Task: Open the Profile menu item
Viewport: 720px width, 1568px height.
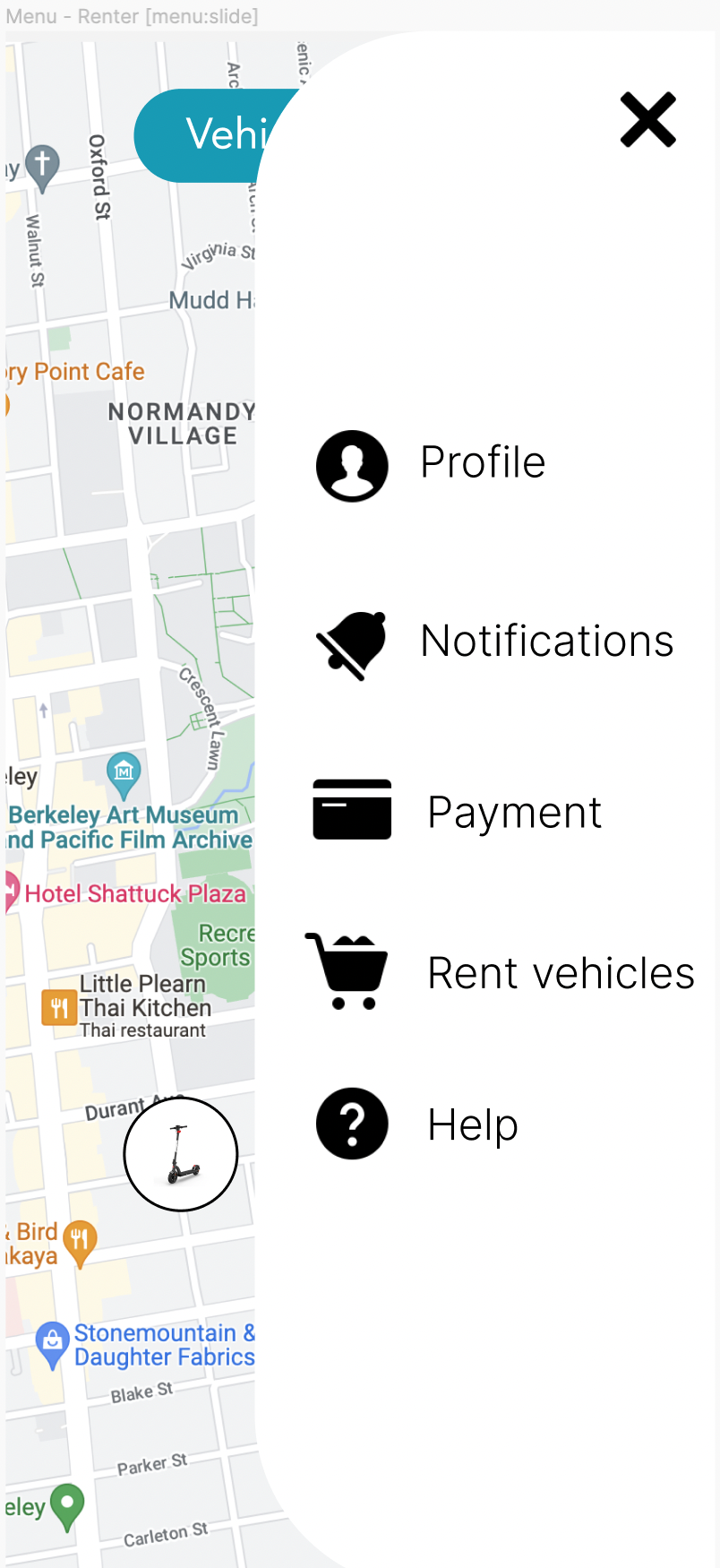Action: [483, 463]
